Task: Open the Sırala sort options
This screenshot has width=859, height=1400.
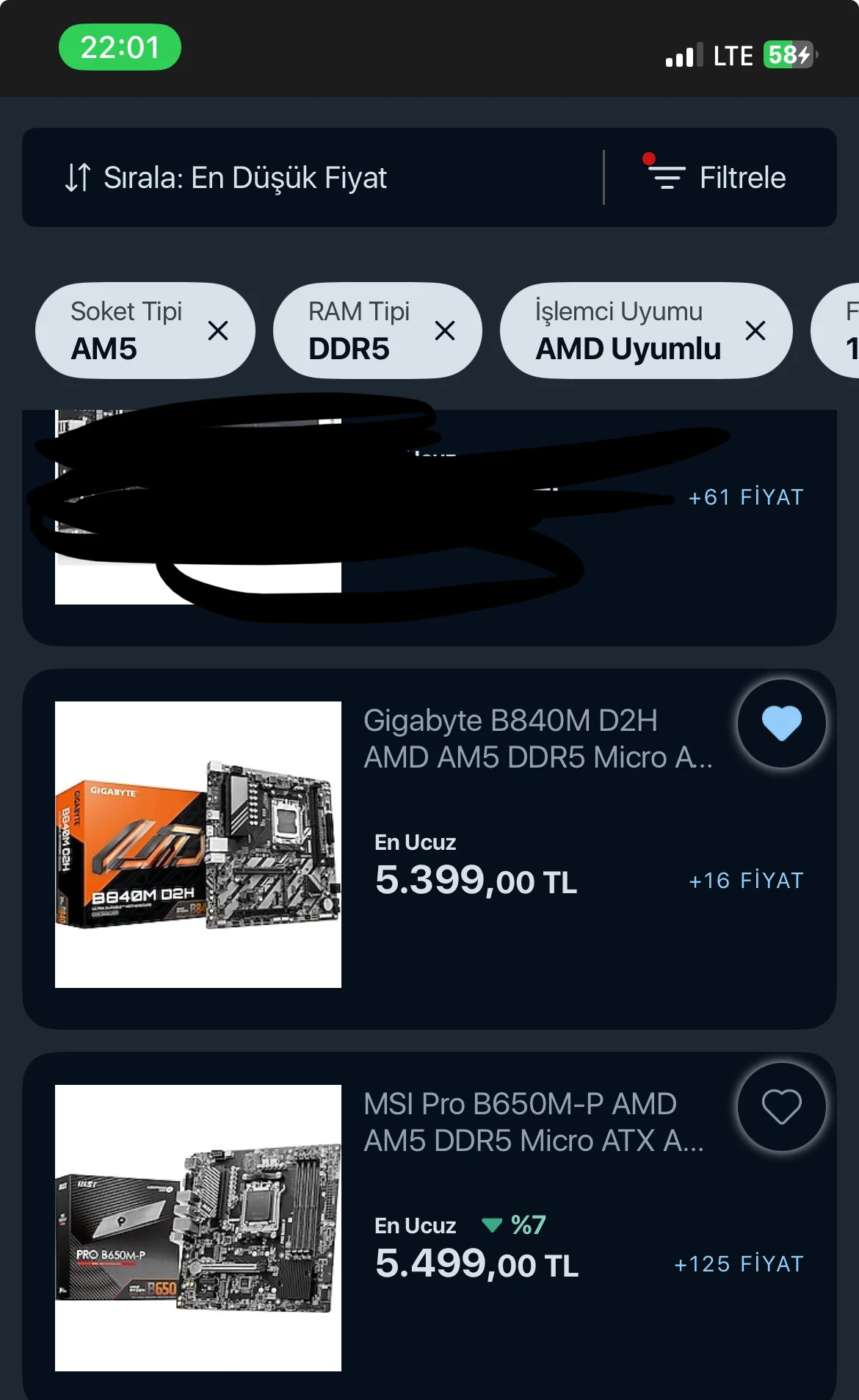Action: 228,178
